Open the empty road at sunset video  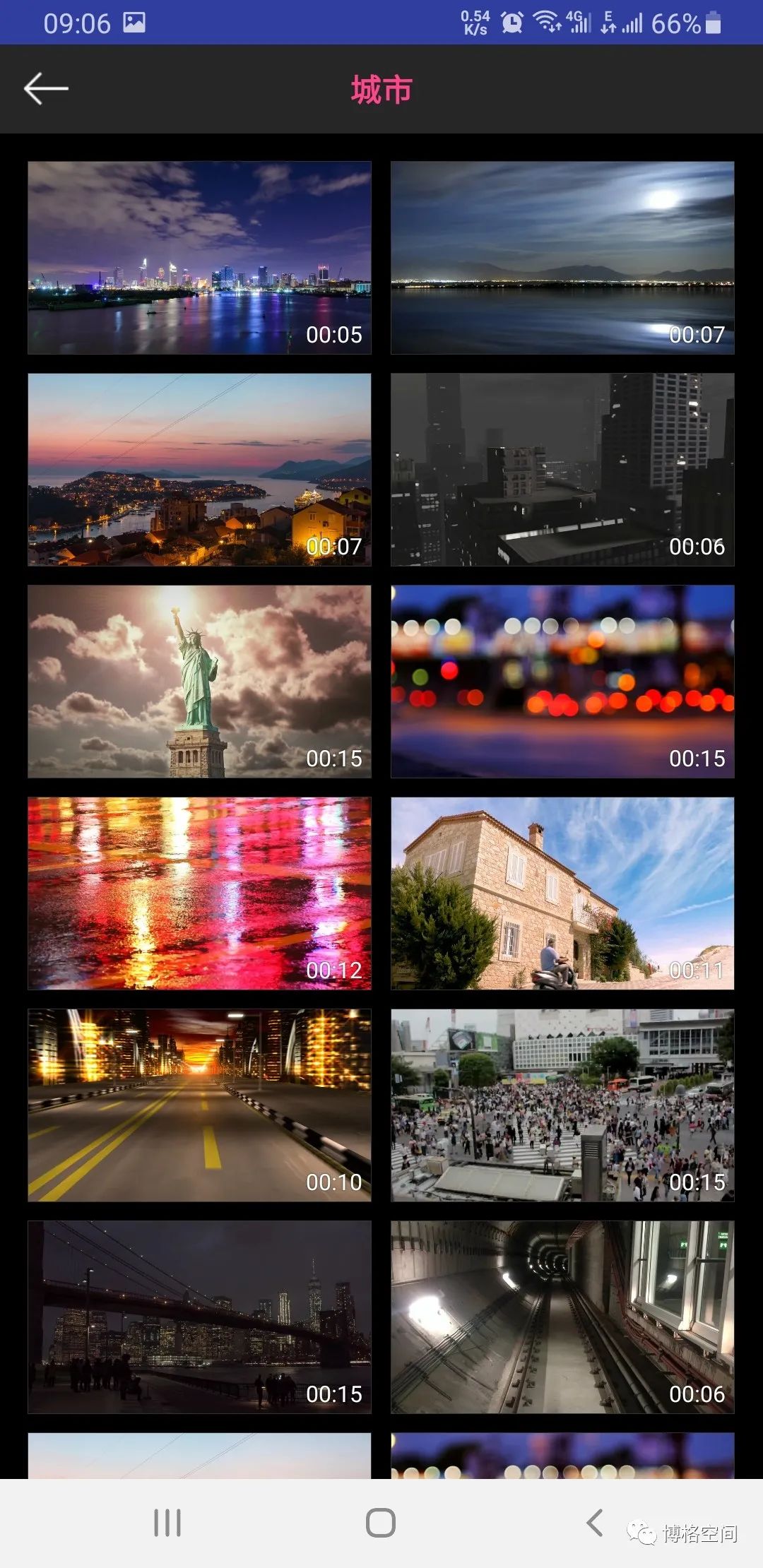pos(199,1105)
